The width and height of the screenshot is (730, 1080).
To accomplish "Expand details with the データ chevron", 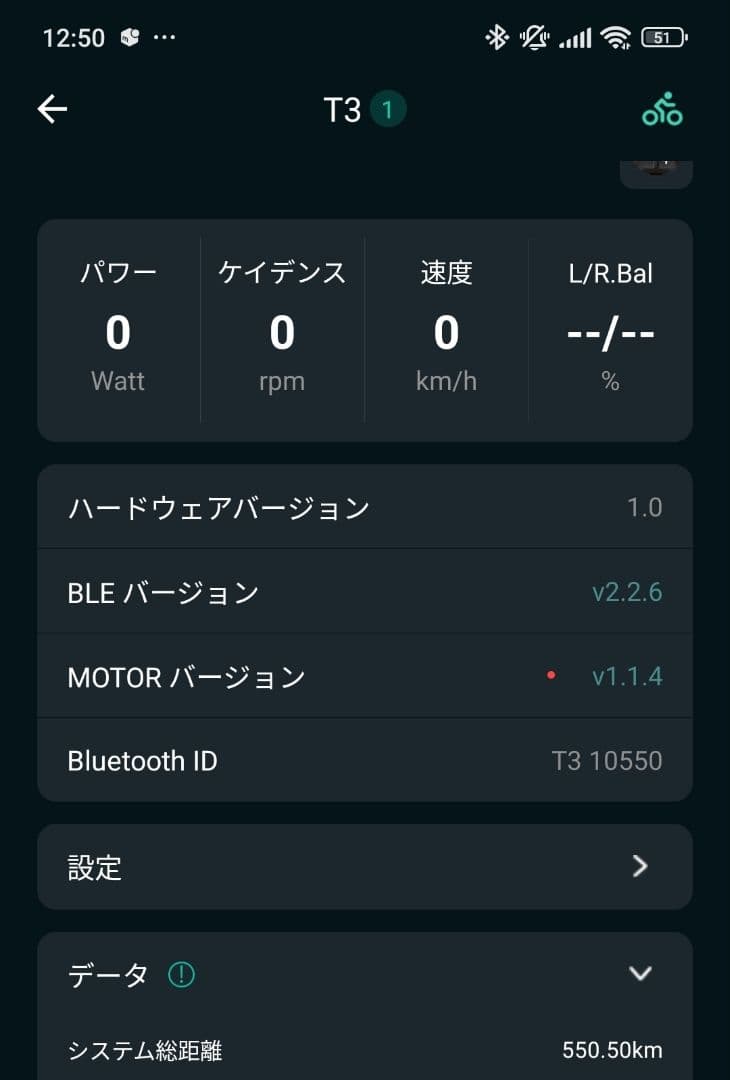I will [642, 972].
